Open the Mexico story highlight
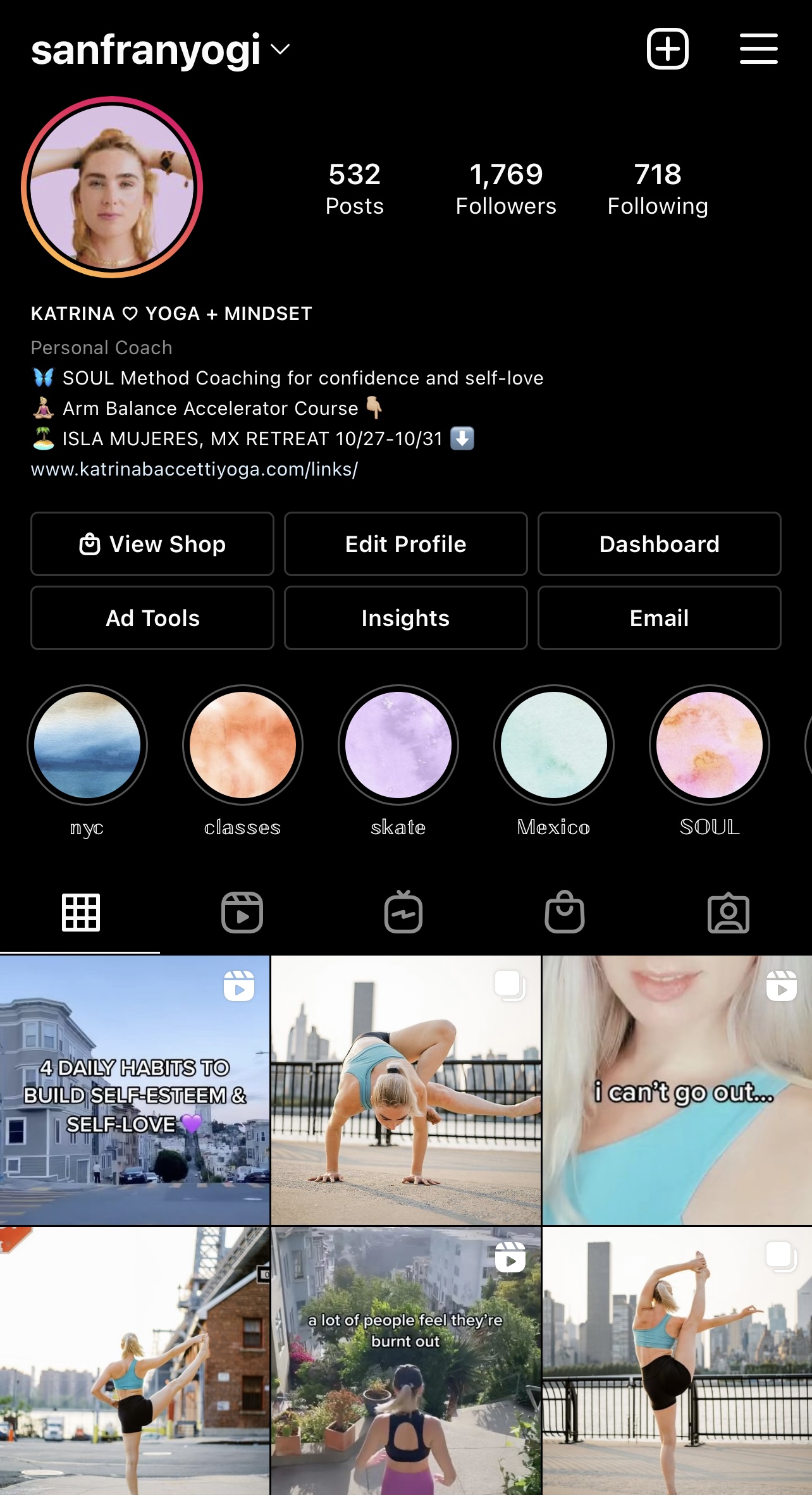Viewport: 812px width, 1495px height. (554, 745)
